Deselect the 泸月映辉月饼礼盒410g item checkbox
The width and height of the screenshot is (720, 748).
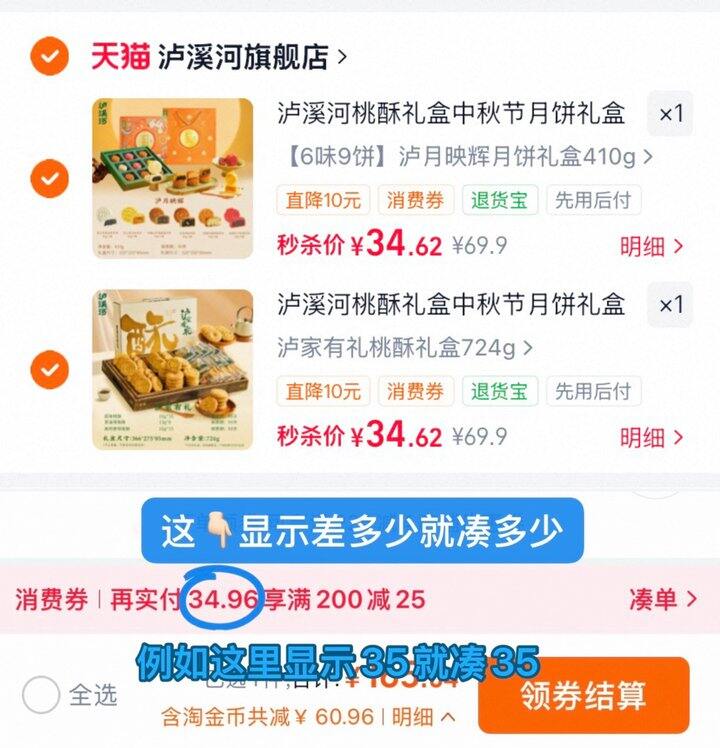[x=49, y=178]
